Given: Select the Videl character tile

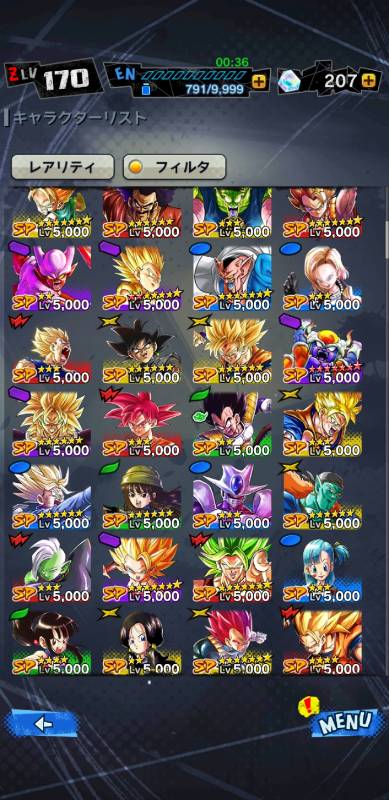Looking at the screenshot, I should tap(142, 643).
